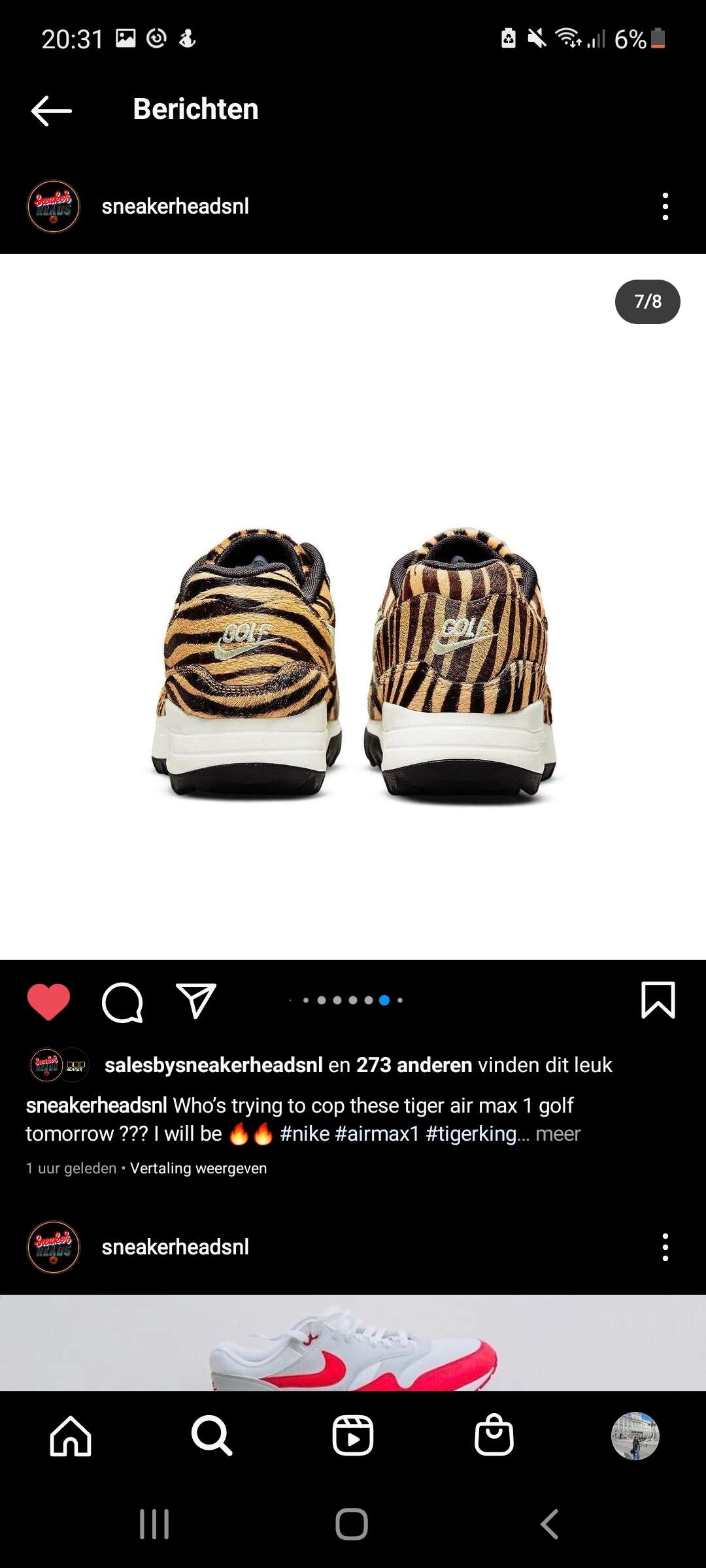
Task: Switch to the Search tab
Action: [212, 1436]
